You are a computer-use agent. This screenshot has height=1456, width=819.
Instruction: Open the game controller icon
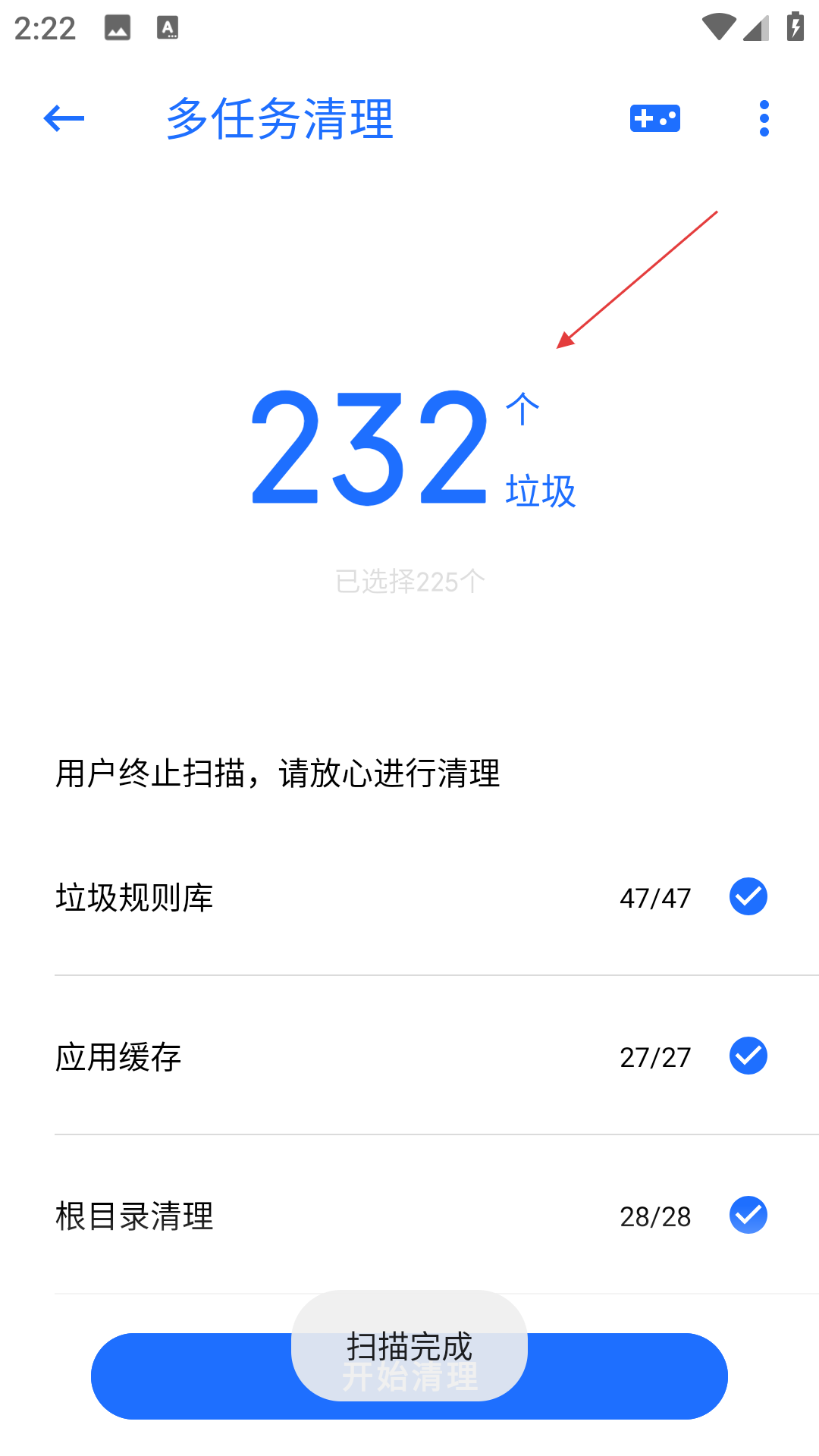[x=654, y=118]
